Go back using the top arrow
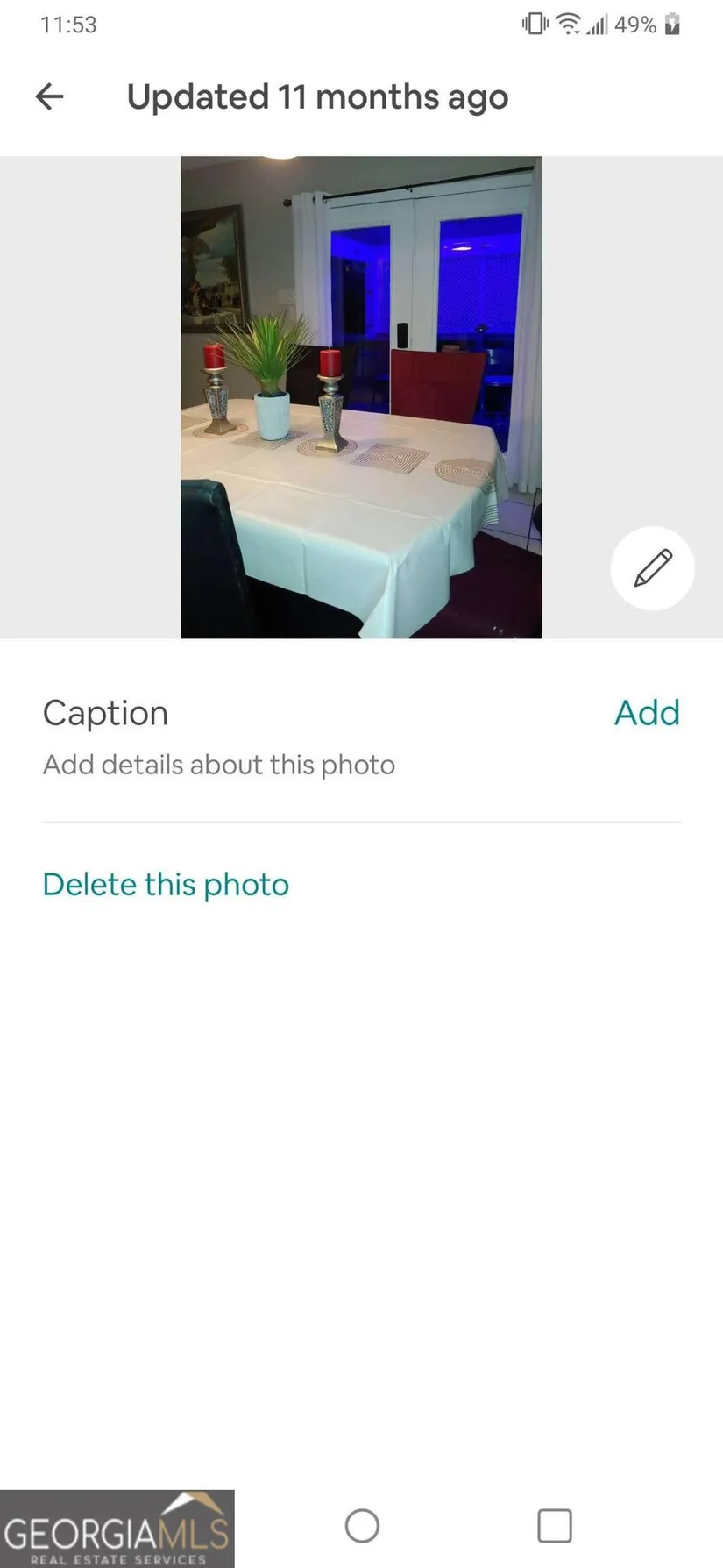This screenshot has width=723, height=1568. 50,96
